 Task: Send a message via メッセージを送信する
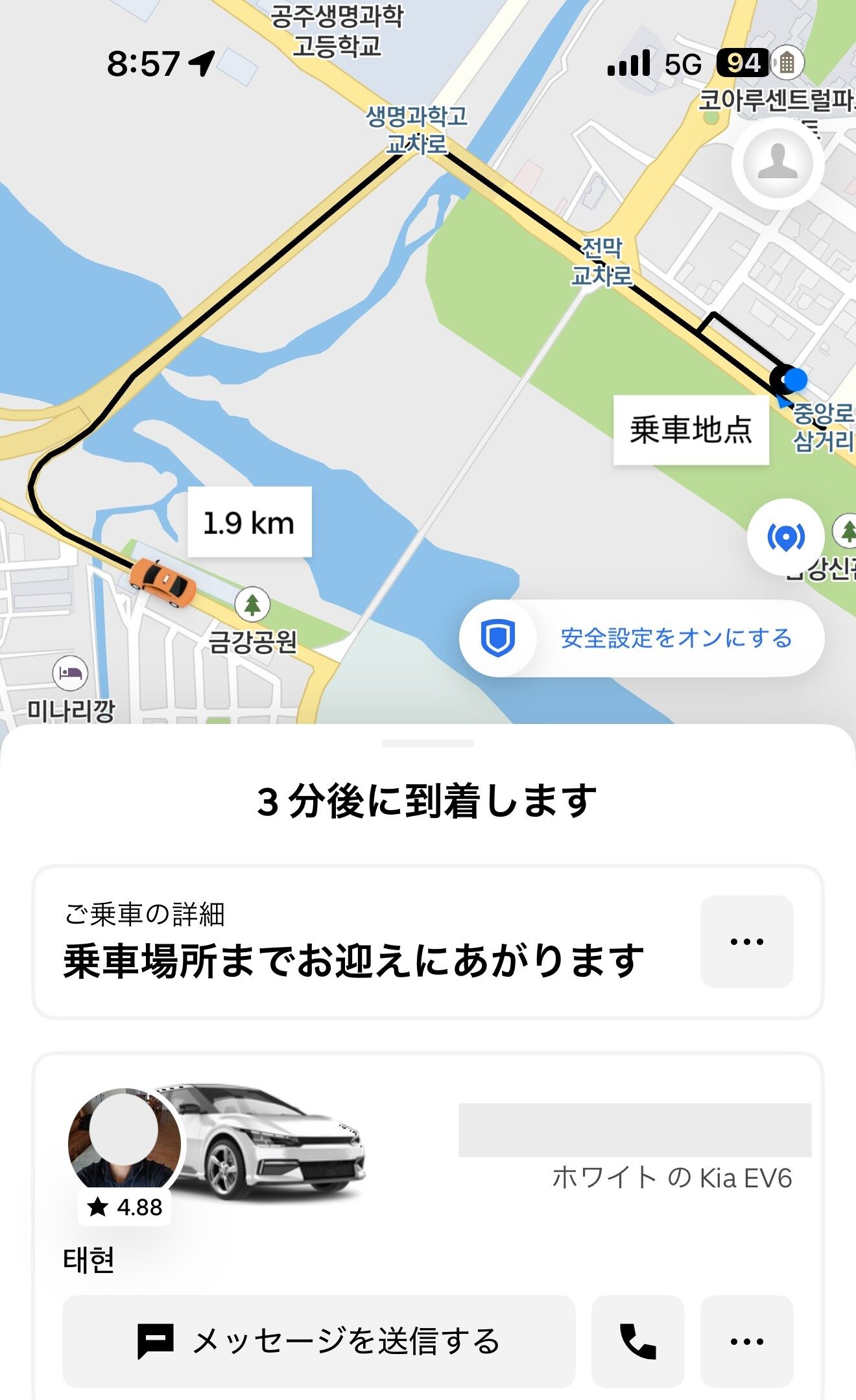pyautogui.click(x=319, y=1341)
